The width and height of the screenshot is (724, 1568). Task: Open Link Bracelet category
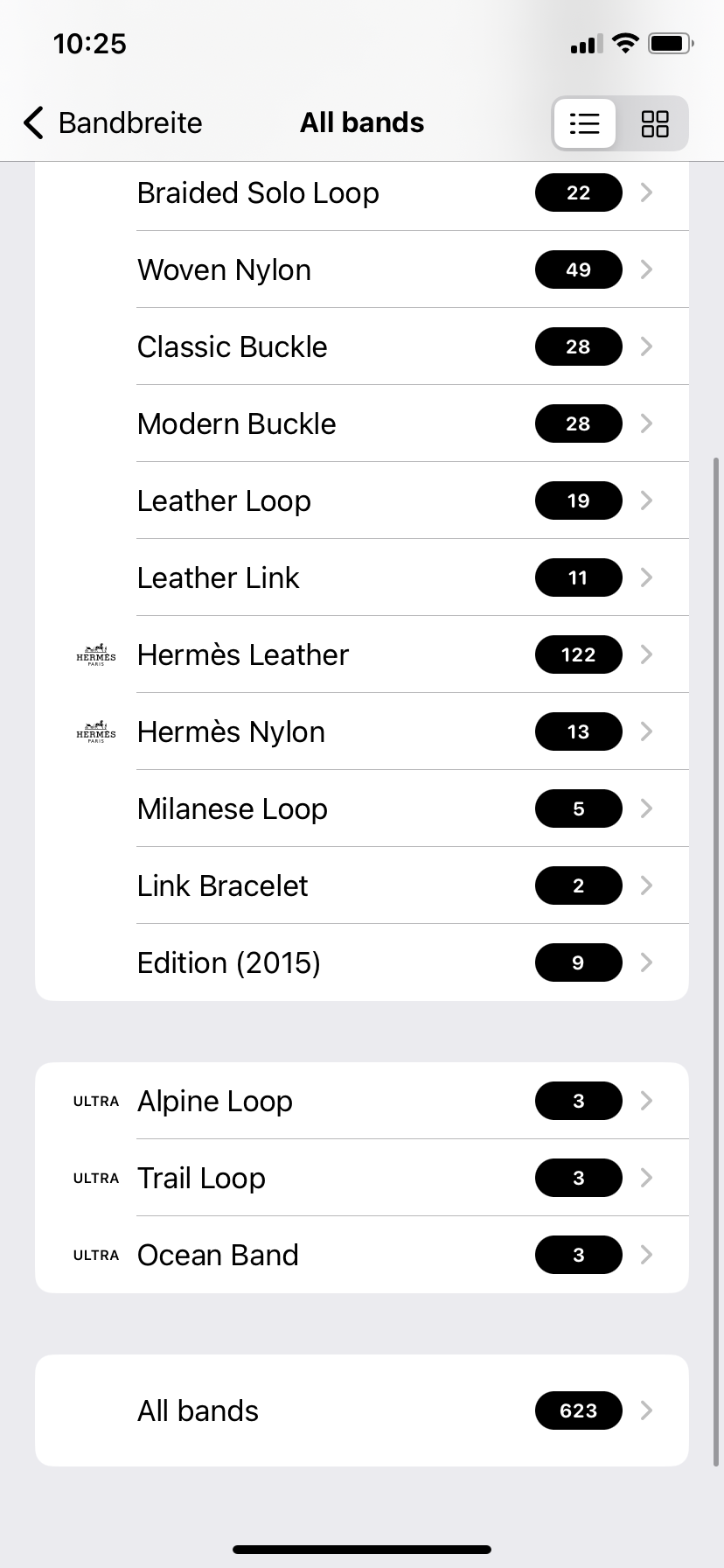click(x=362, y=885)
